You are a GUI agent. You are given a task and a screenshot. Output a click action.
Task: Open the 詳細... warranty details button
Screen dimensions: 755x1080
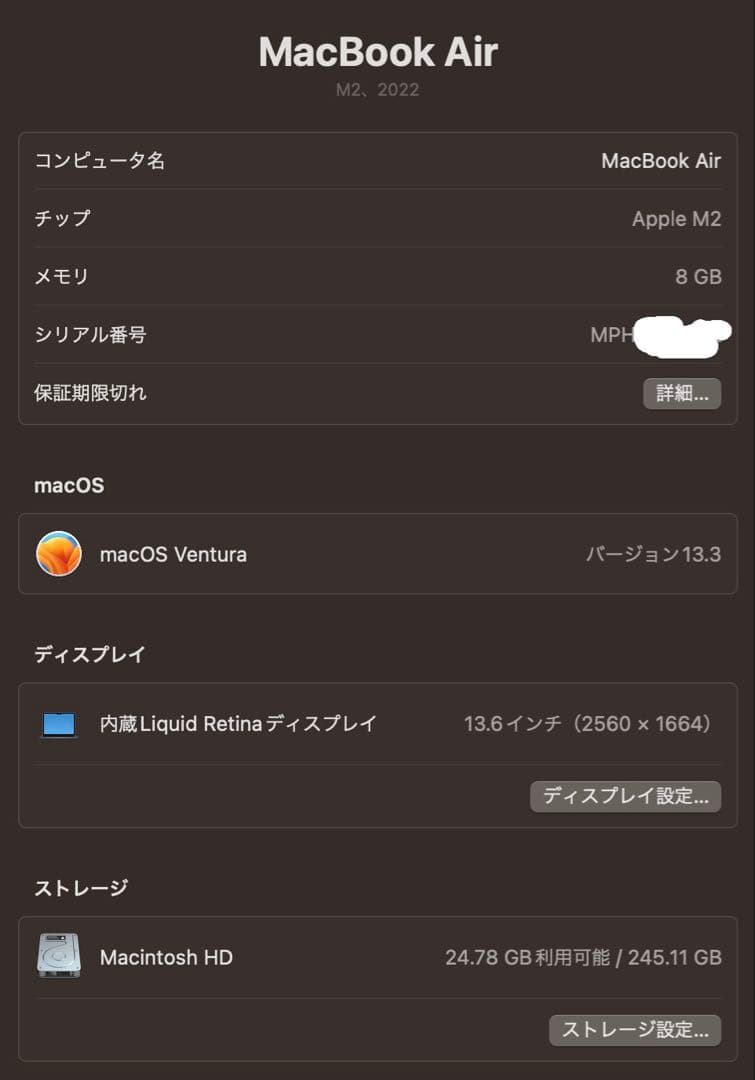(682, 393)
